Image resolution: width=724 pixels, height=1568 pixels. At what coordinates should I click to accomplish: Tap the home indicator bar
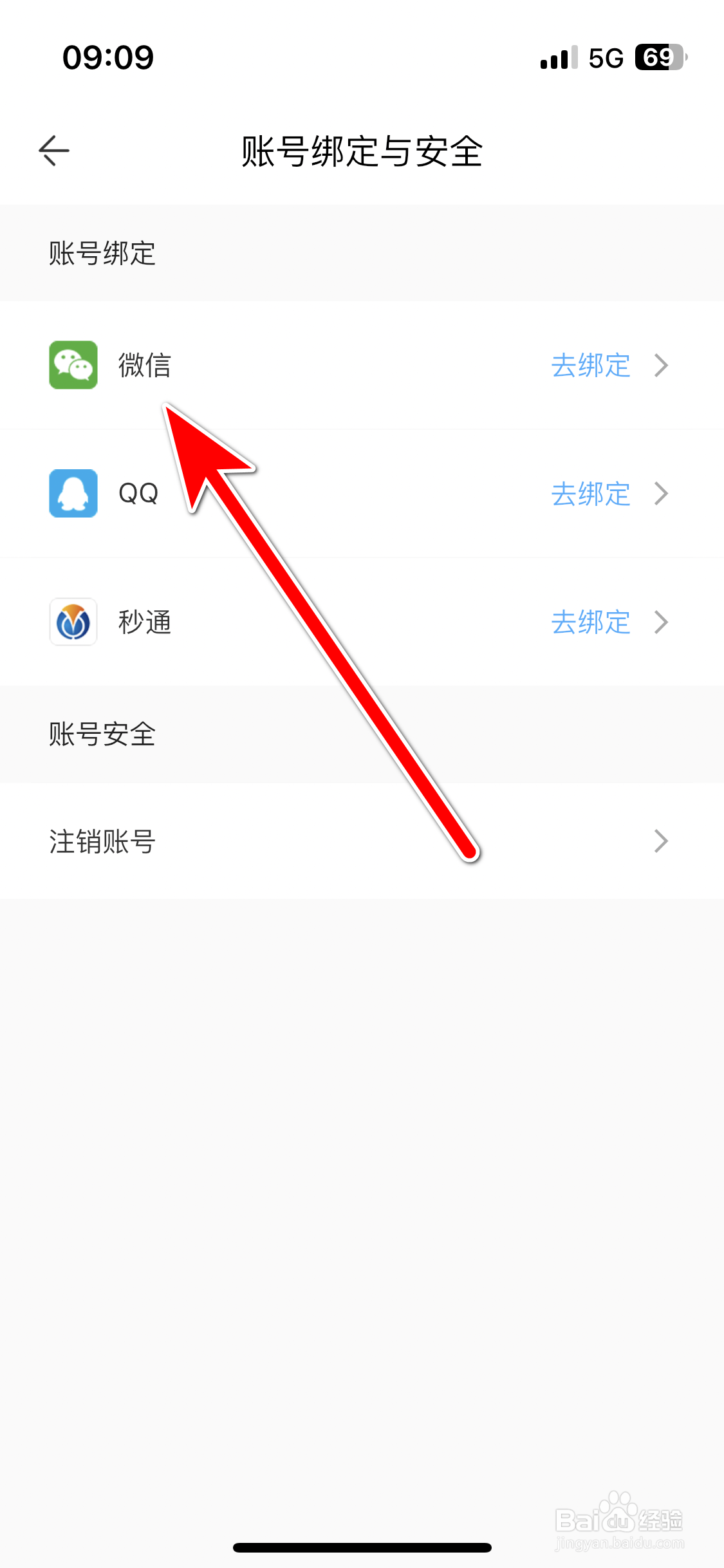click(362, 1547)
